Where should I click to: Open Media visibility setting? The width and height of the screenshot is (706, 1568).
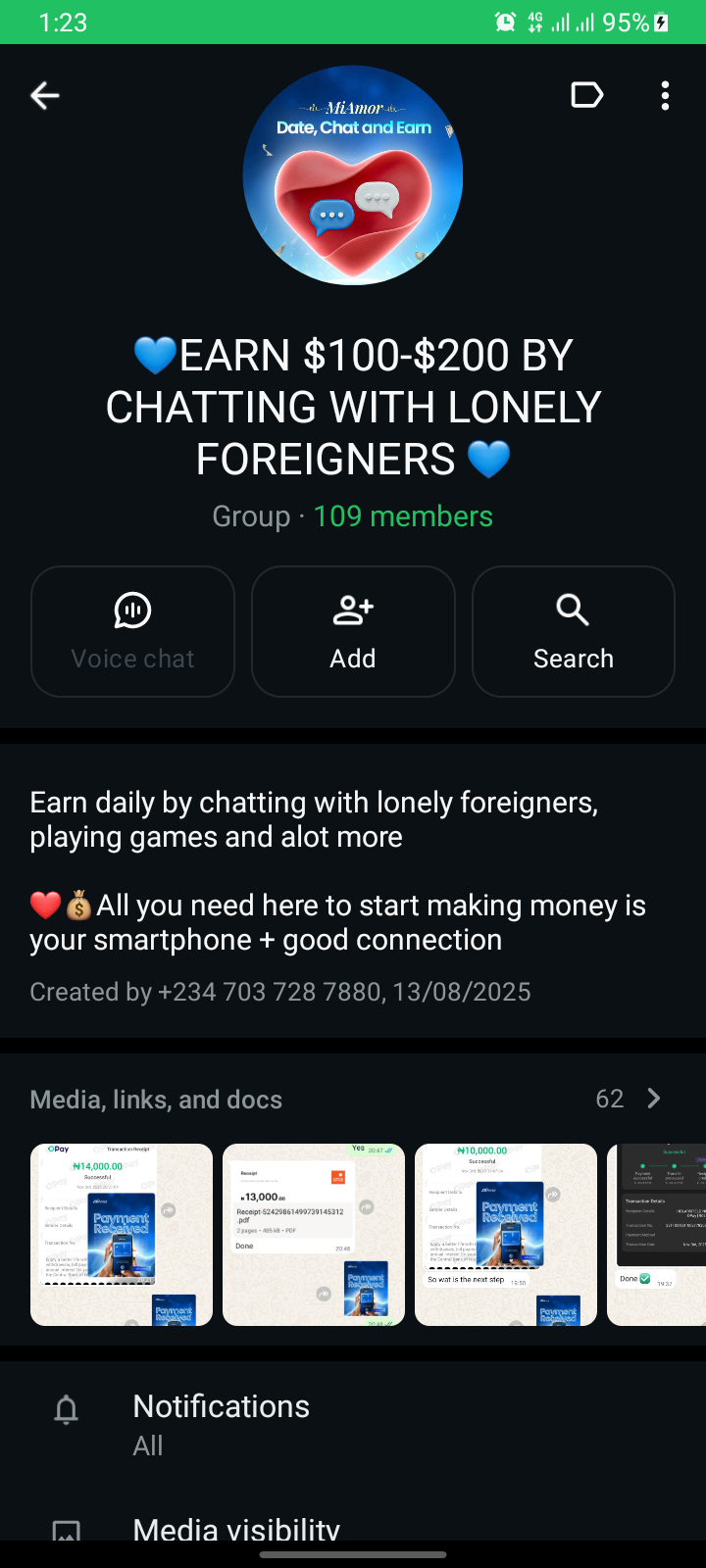(x=353, y=1529)
